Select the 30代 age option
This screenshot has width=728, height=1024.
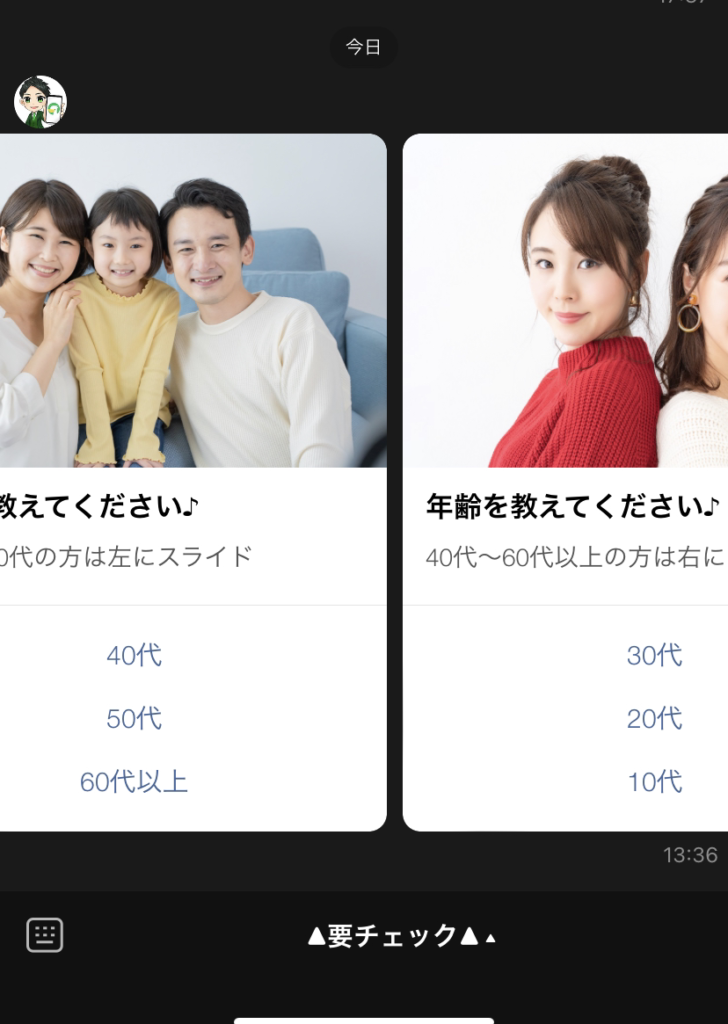point(654,656)
